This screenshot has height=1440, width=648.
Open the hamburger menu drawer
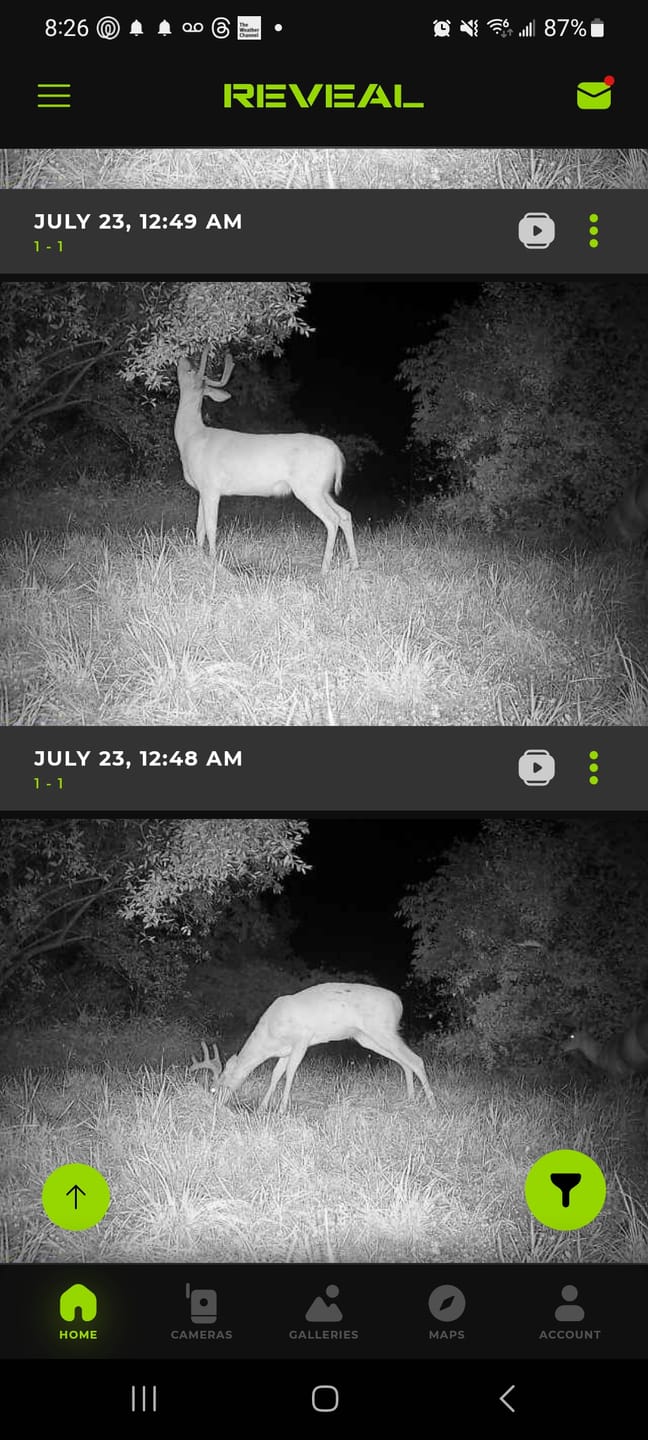(54, 95)
